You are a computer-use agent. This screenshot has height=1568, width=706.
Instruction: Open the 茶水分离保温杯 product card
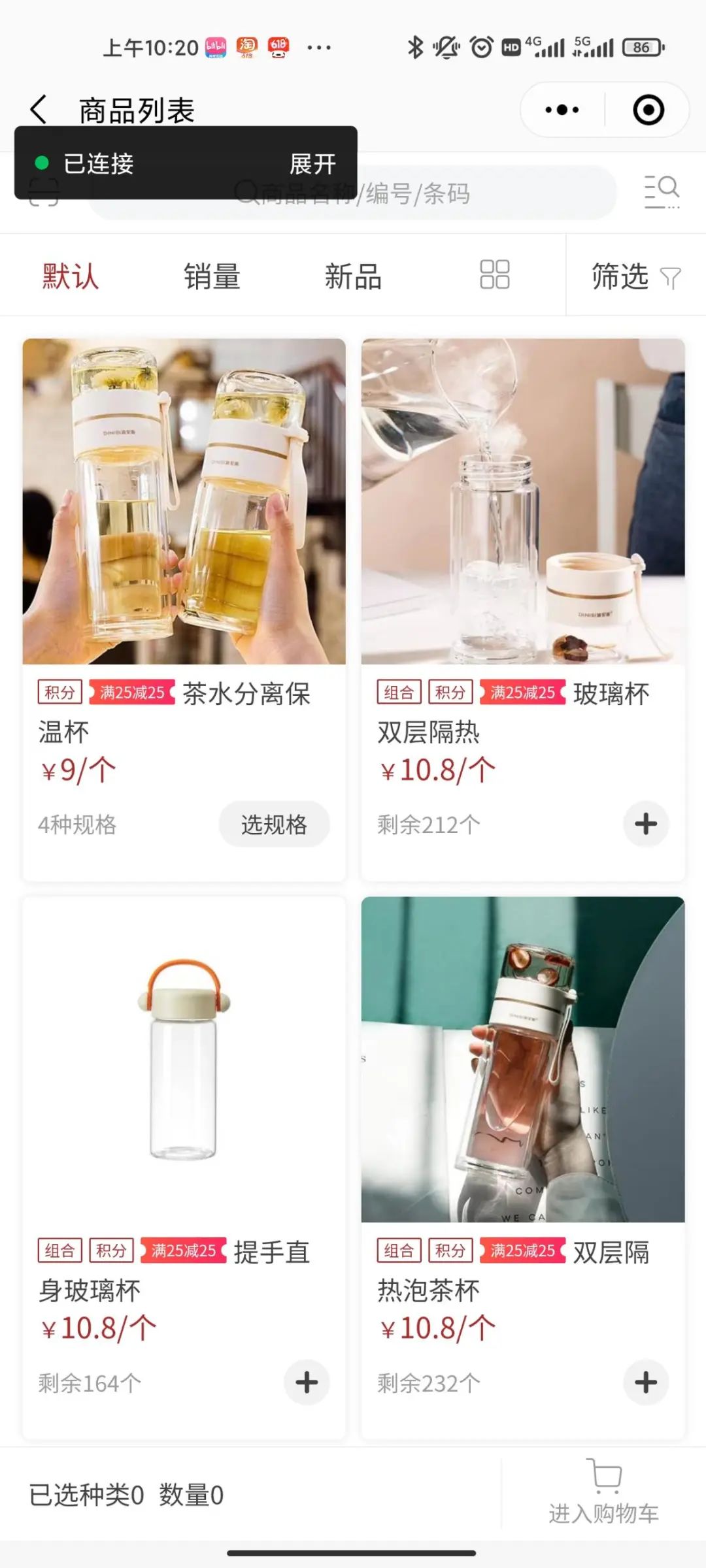pyautogui.click(x=184, y=502)
